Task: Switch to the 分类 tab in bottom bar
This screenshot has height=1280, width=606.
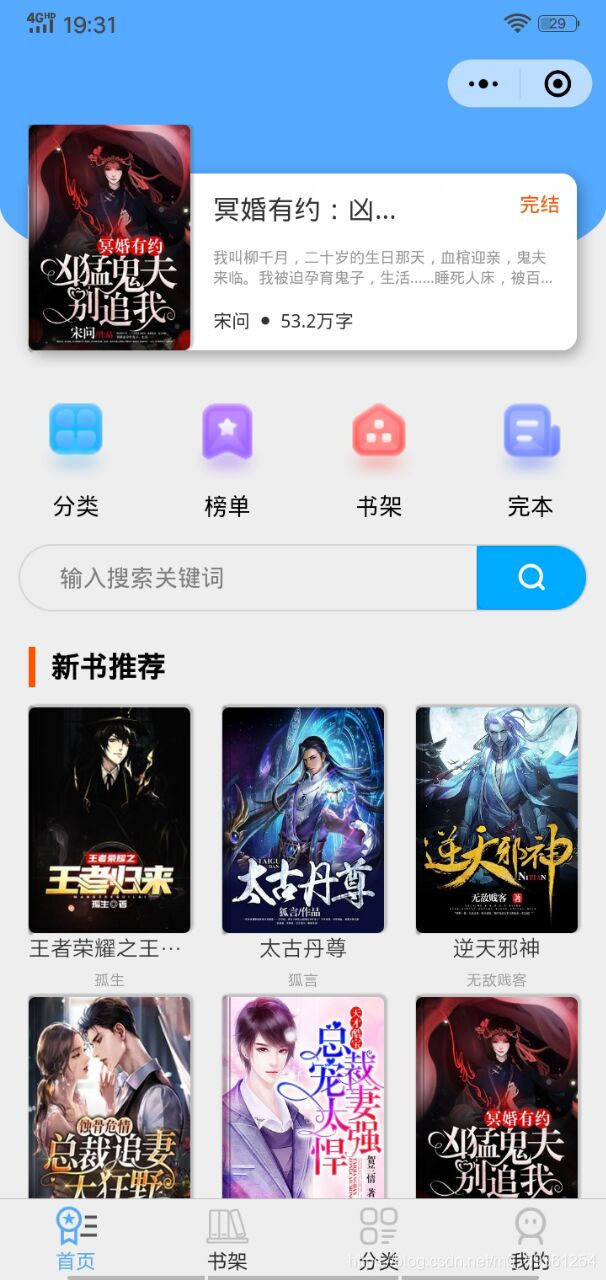Action: tap(378, 1240)
